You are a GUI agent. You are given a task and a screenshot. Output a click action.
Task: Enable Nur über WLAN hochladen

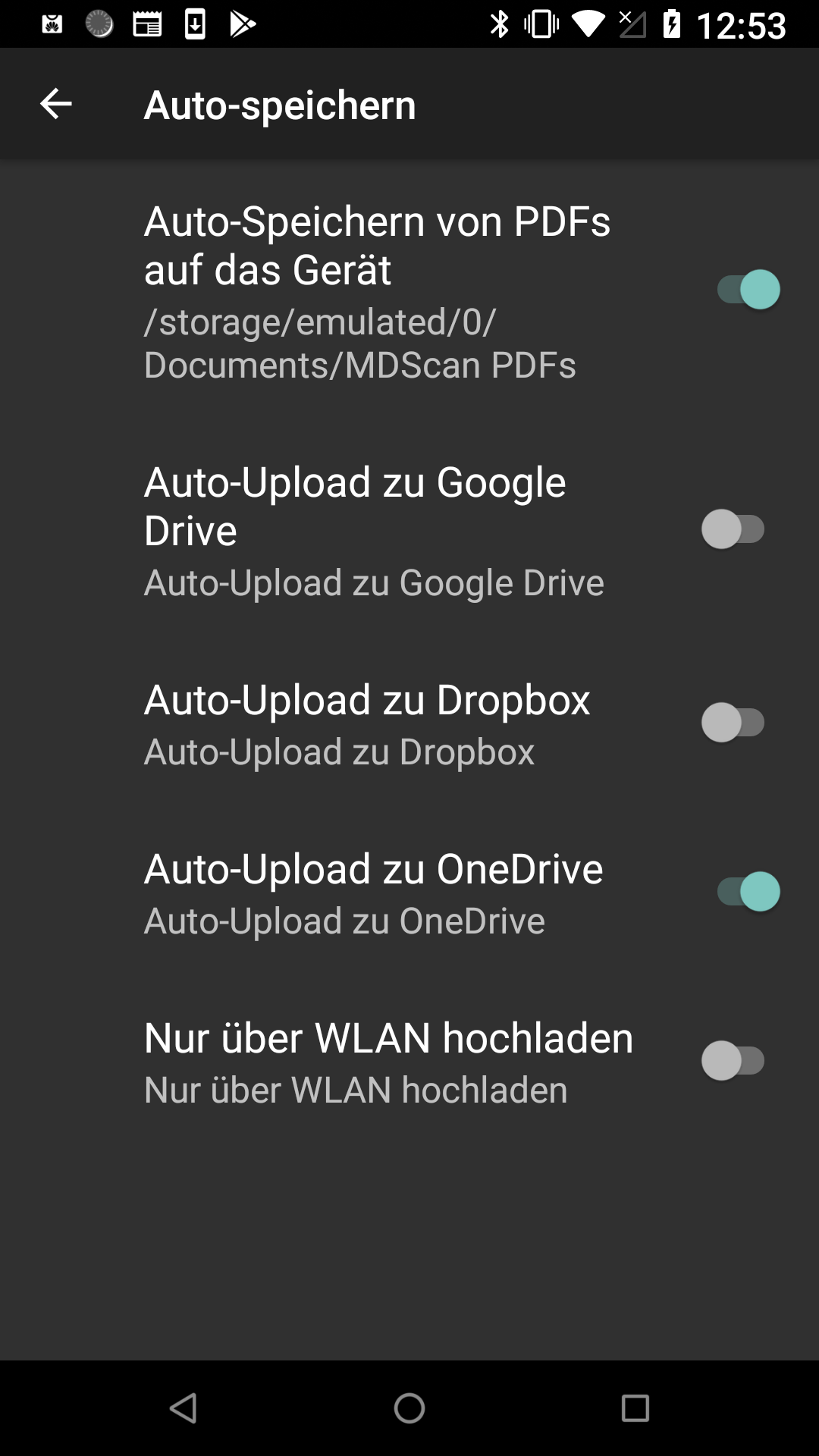coord(733,1061)
